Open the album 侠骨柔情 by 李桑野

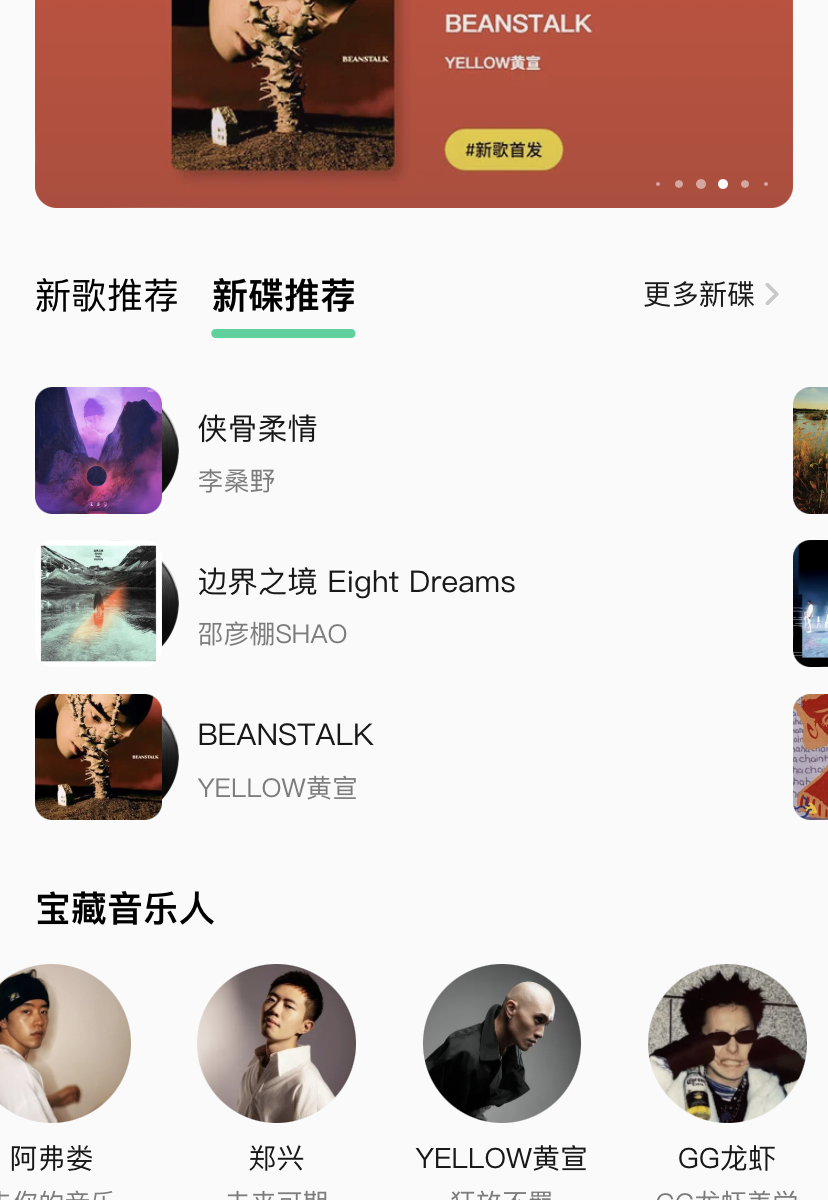[x=257, y=450]
